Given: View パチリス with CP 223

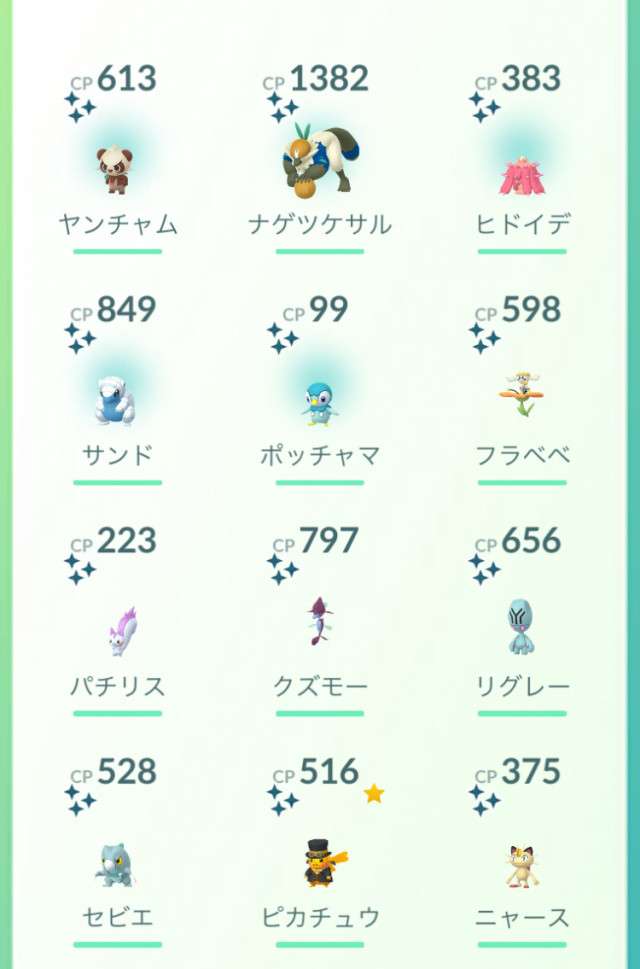Looking at the screenshot, I should [117, 630].
